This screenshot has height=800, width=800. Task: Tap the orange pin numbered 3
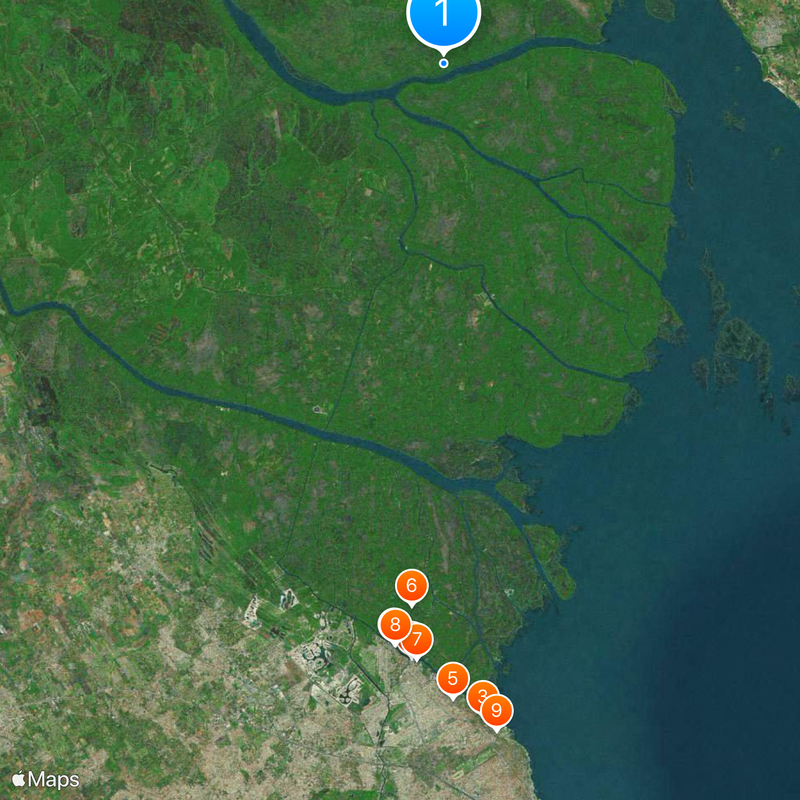click(x=478, y=693)
